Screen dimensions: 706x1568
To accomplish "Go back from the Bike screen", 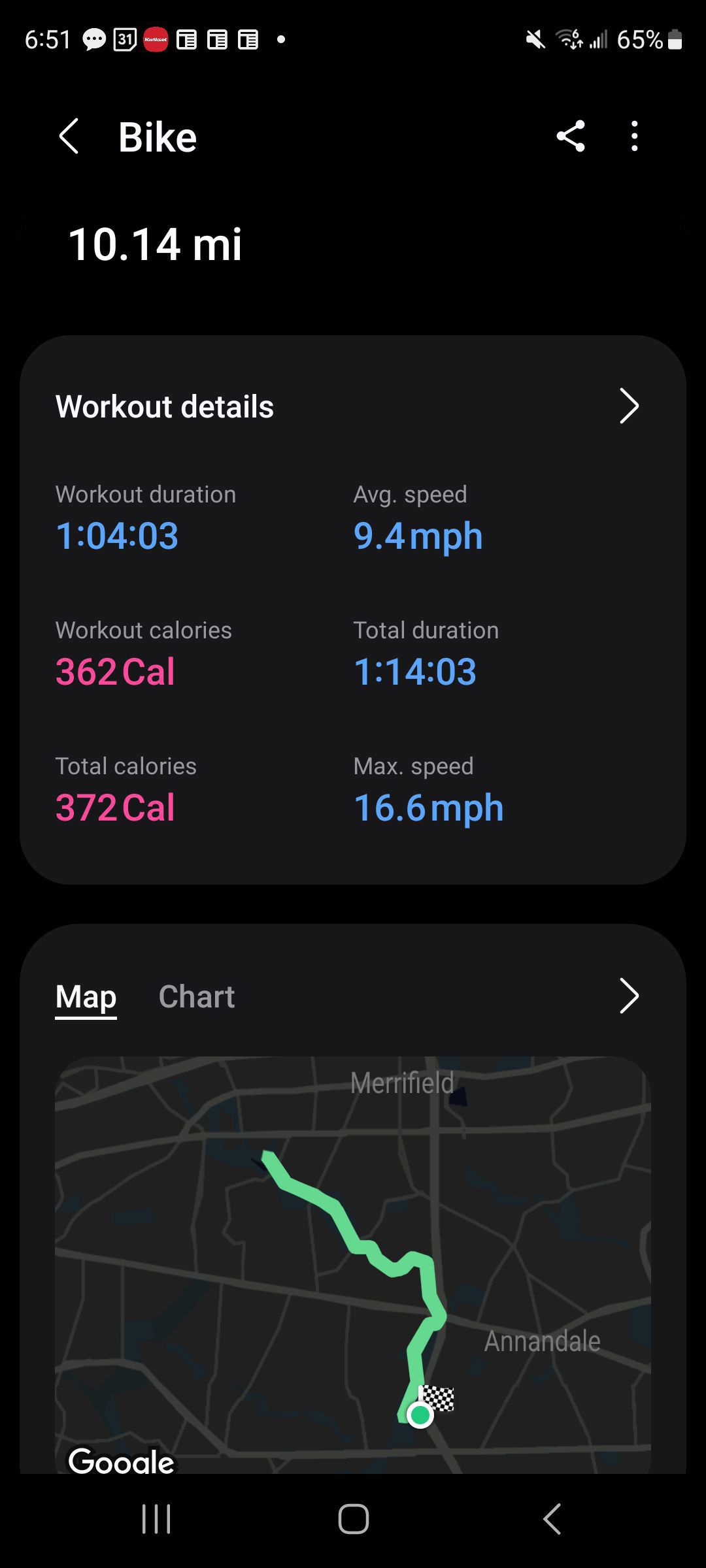I will coord(69,137).
